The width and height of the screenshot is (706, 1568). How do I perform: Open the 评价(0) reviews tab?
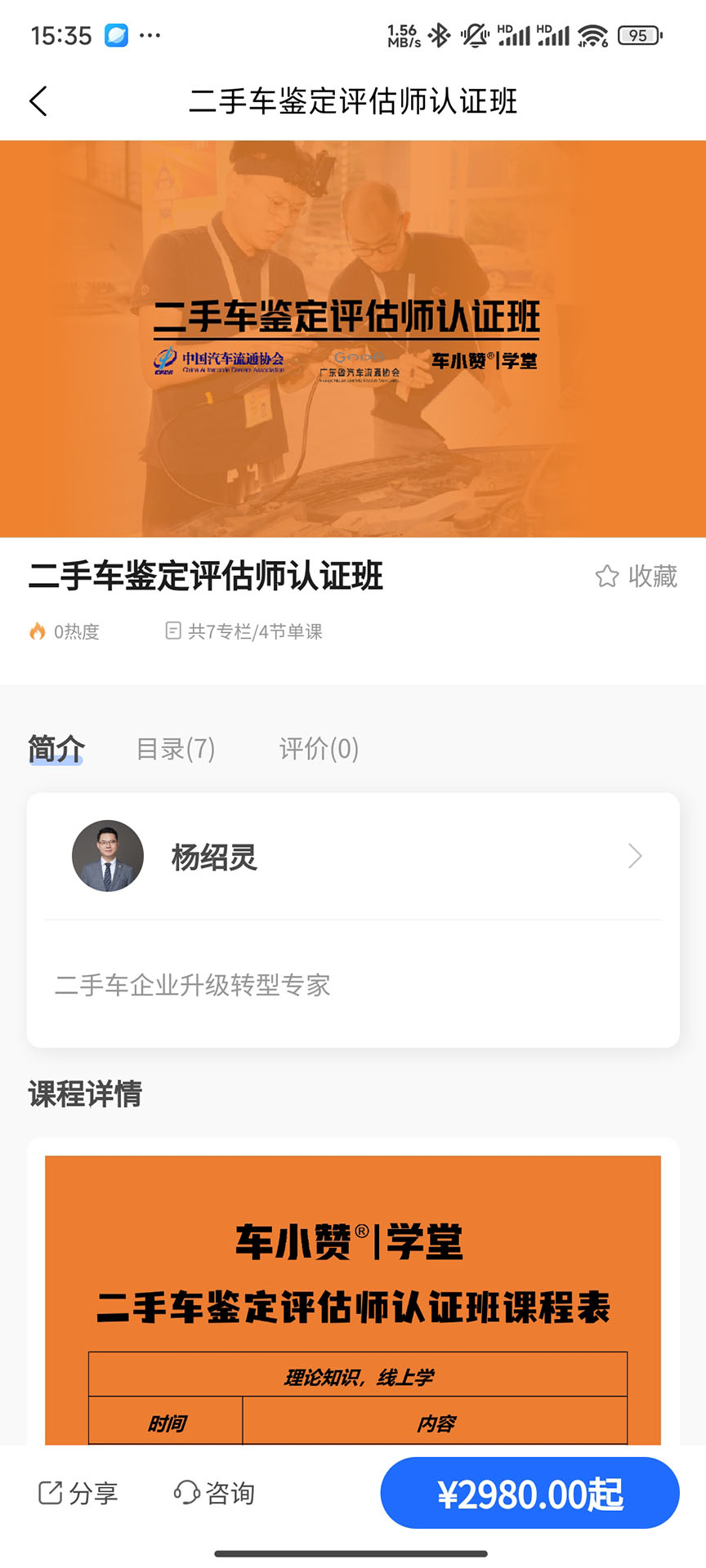click(318, 748)
